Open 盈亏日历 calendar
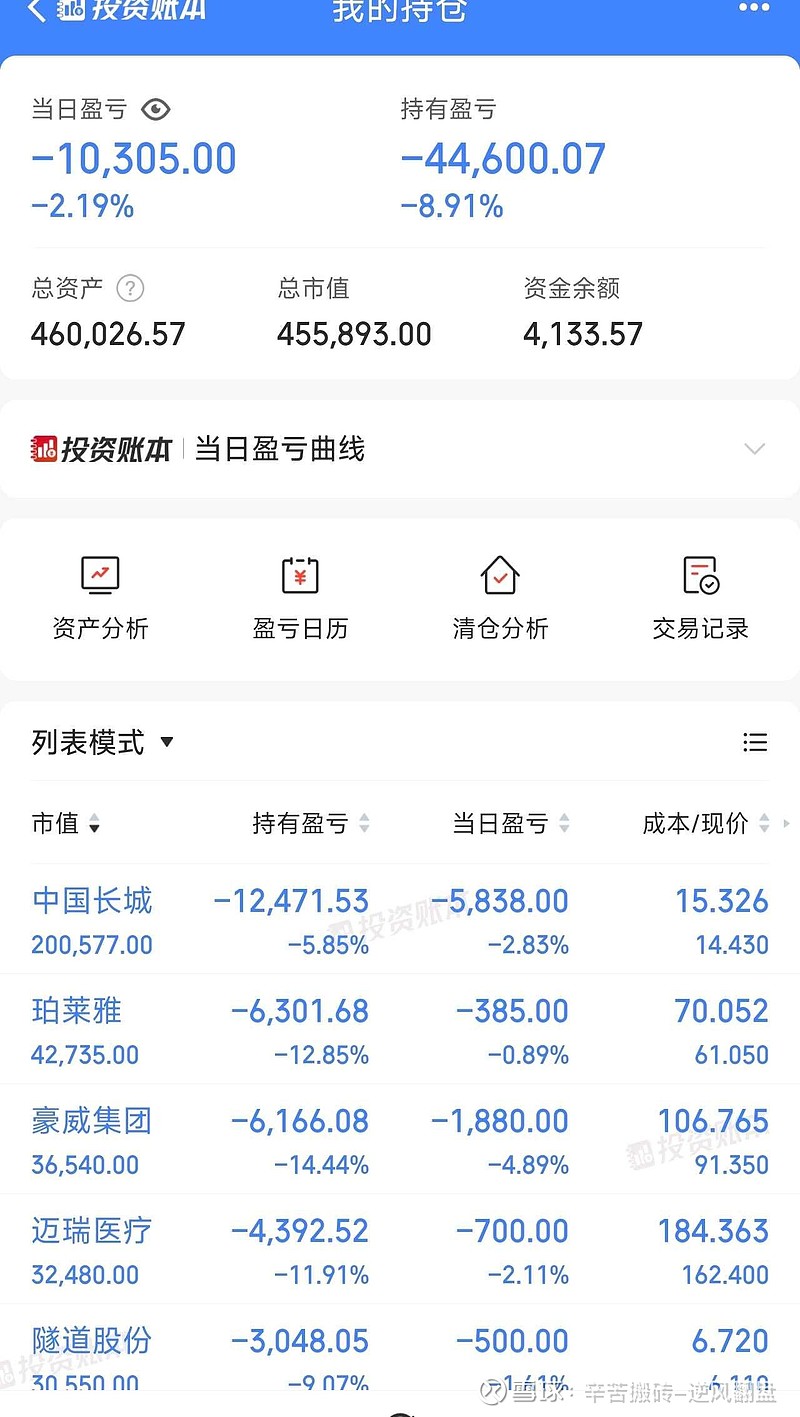Image resolution: width=800 pixels, height=1417 pixels. click(x=300, y=598)
